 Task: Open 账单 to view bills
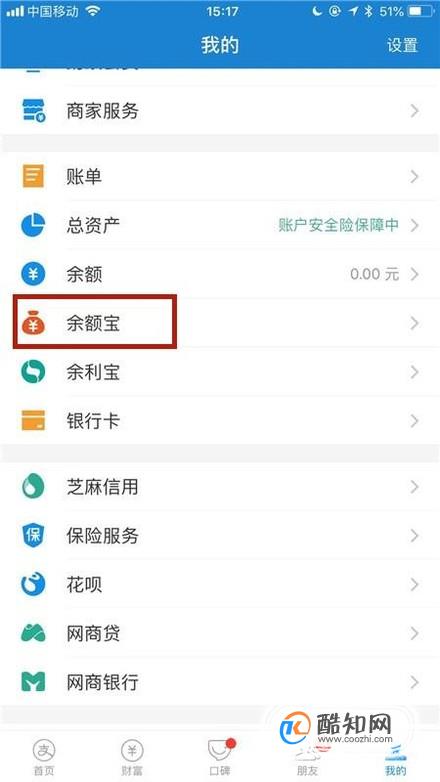pos(220,177)
